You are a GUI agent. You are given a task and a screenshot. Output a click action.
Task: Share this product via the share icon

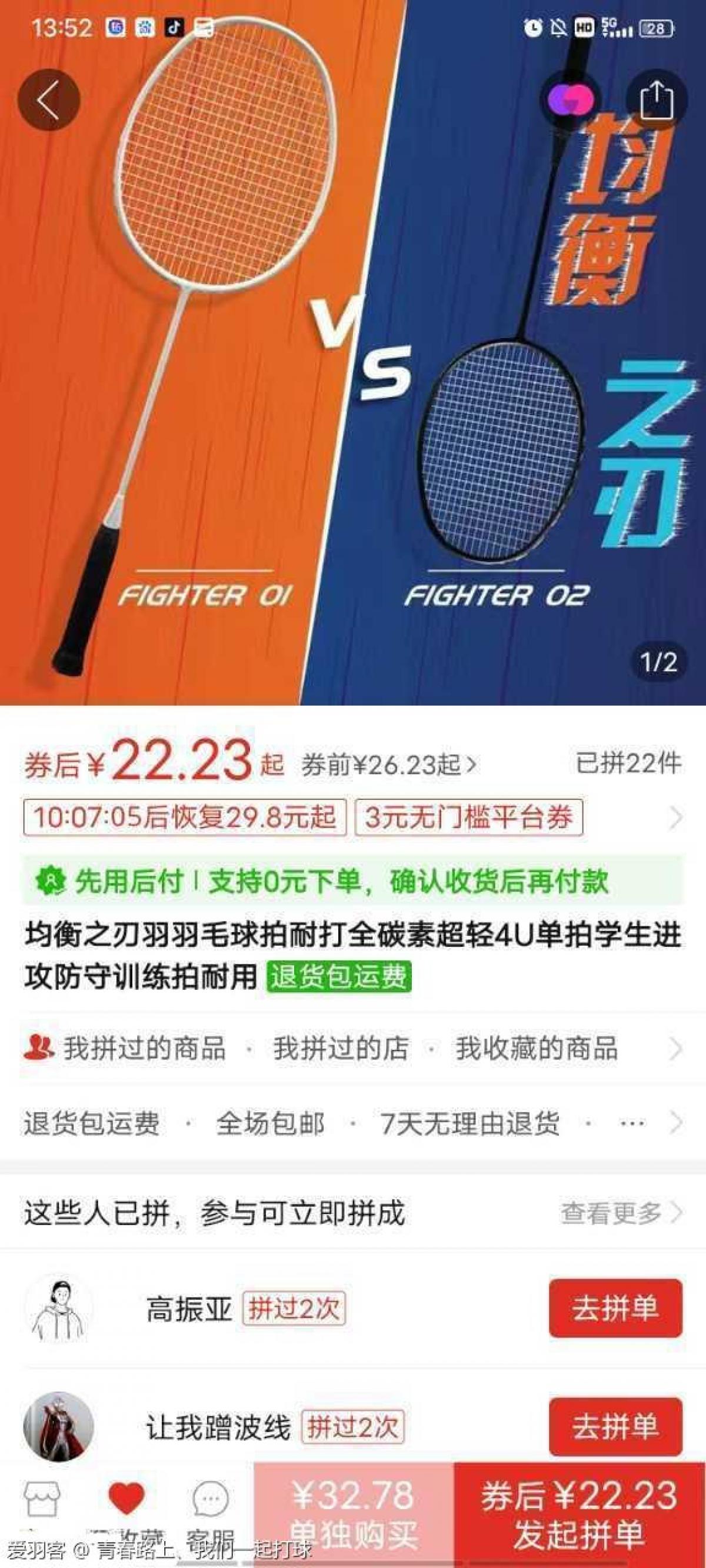pyautogui.click(x=657, y=100)
